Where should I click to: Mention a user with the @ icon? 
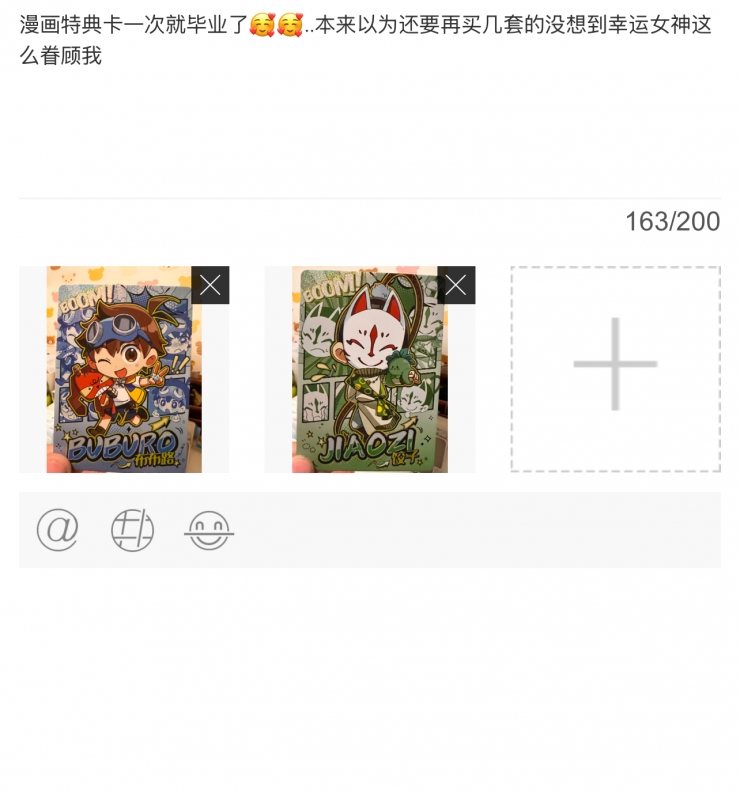click(57, 530)
